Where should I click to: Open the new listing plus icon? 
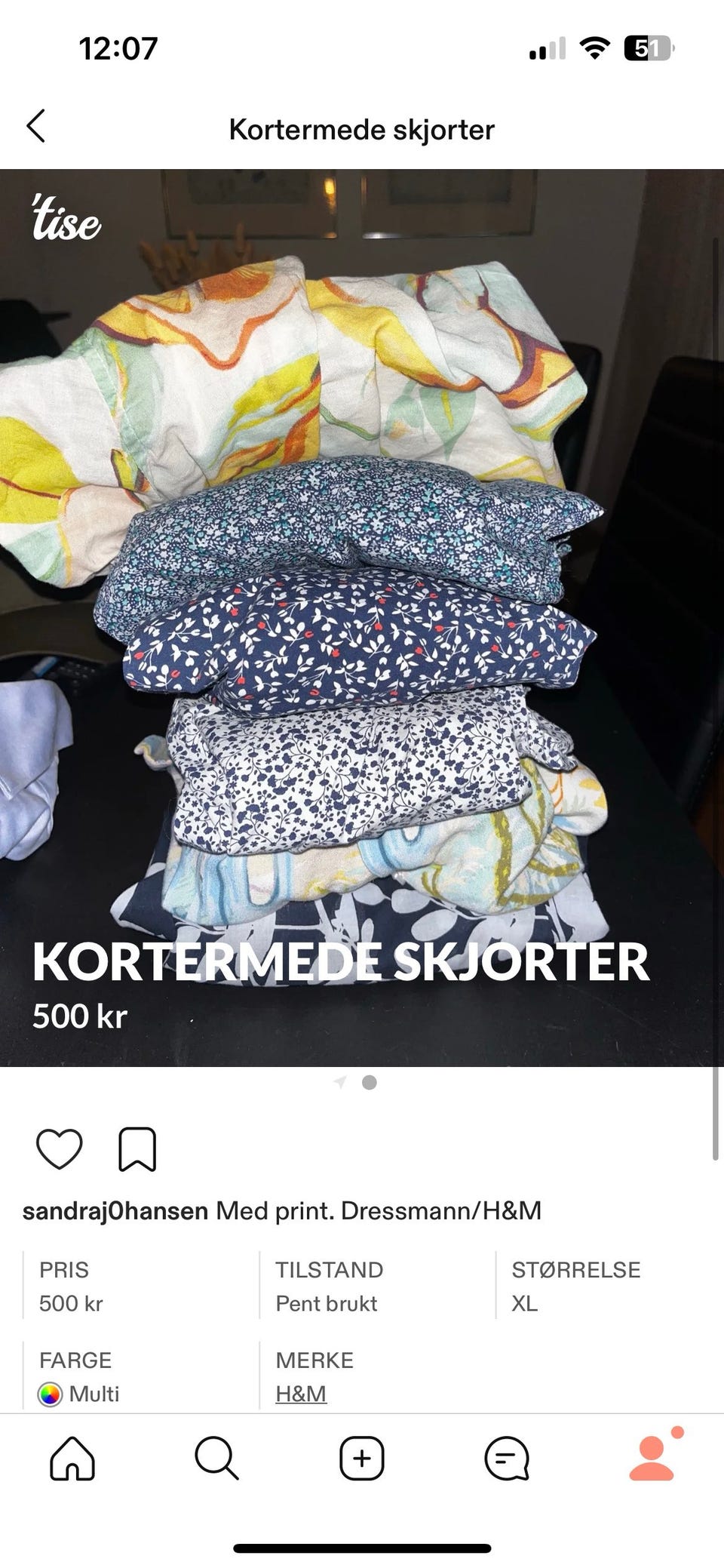click(x=362, y=1459)
